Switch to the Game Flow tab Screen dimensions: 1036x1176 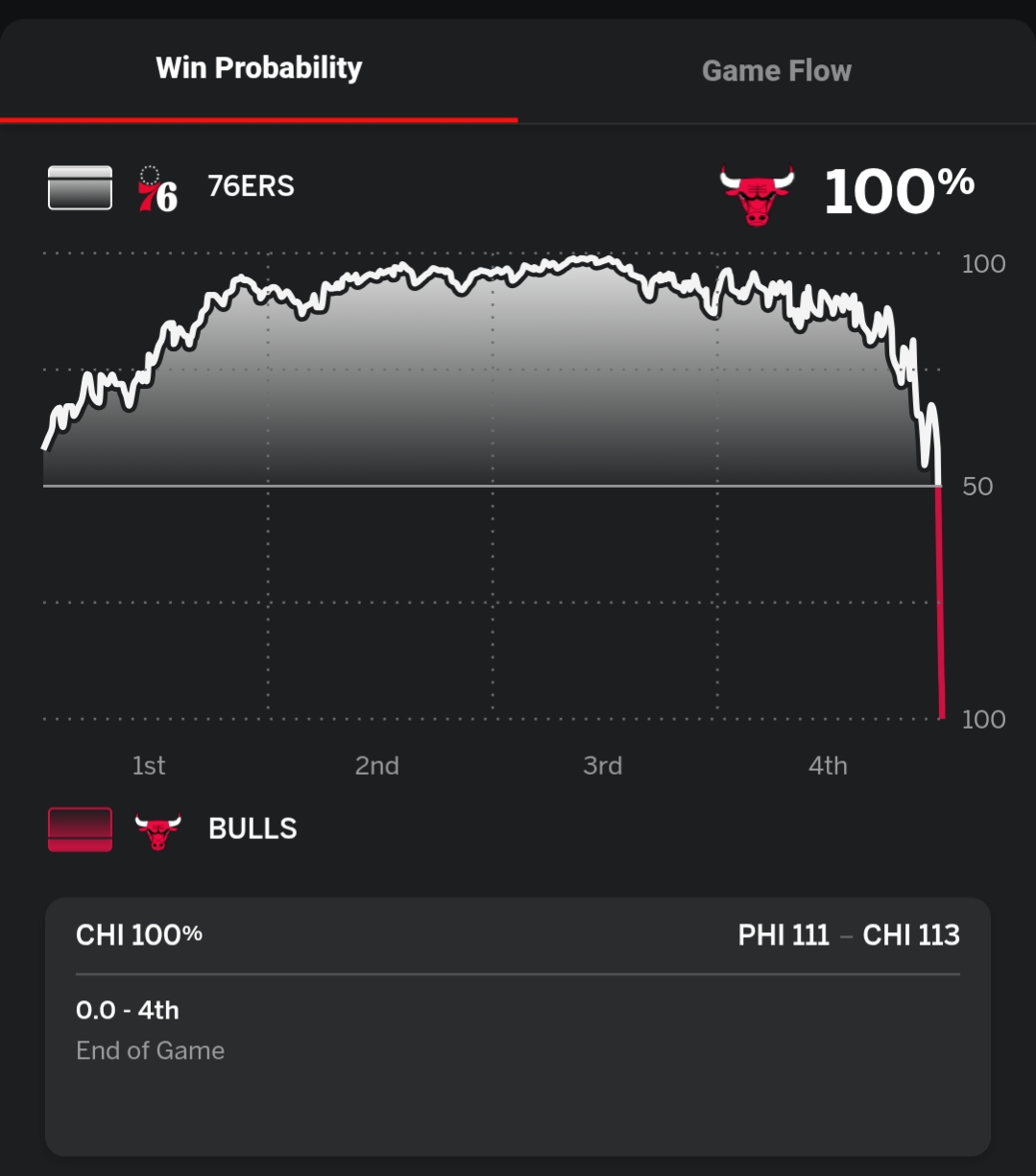[x=776, y=70]
